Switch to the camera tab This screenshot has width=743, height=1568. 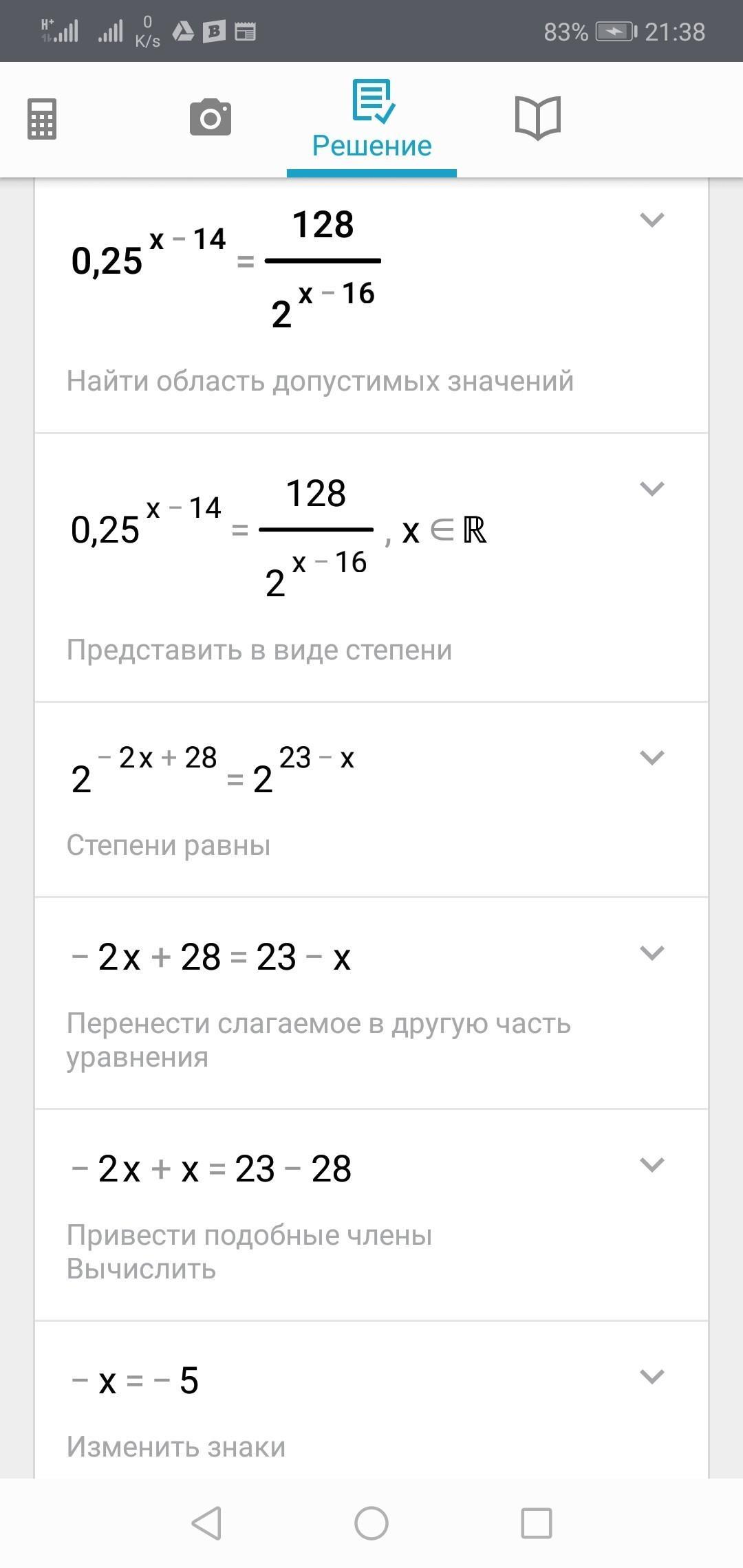click(211, 118)
